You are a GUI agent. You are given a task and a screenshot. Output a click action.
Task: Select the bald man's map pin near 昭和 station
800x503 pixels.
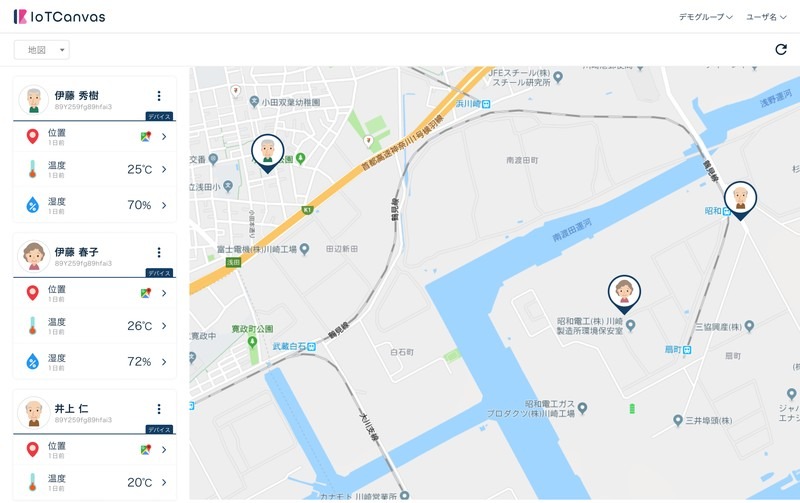click(740, 199)
